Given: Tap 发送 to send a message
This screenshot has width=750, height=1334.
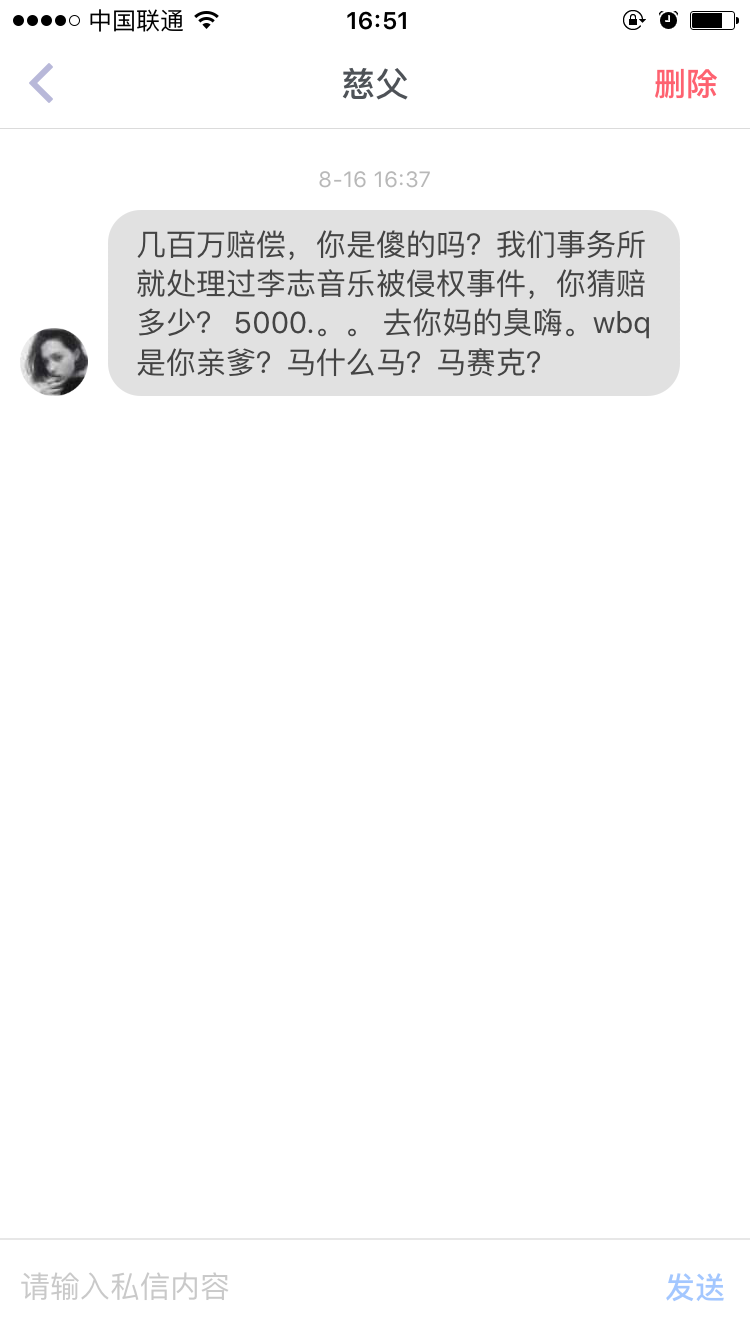Looking at the screenshot, I should tap(694, 1289).
